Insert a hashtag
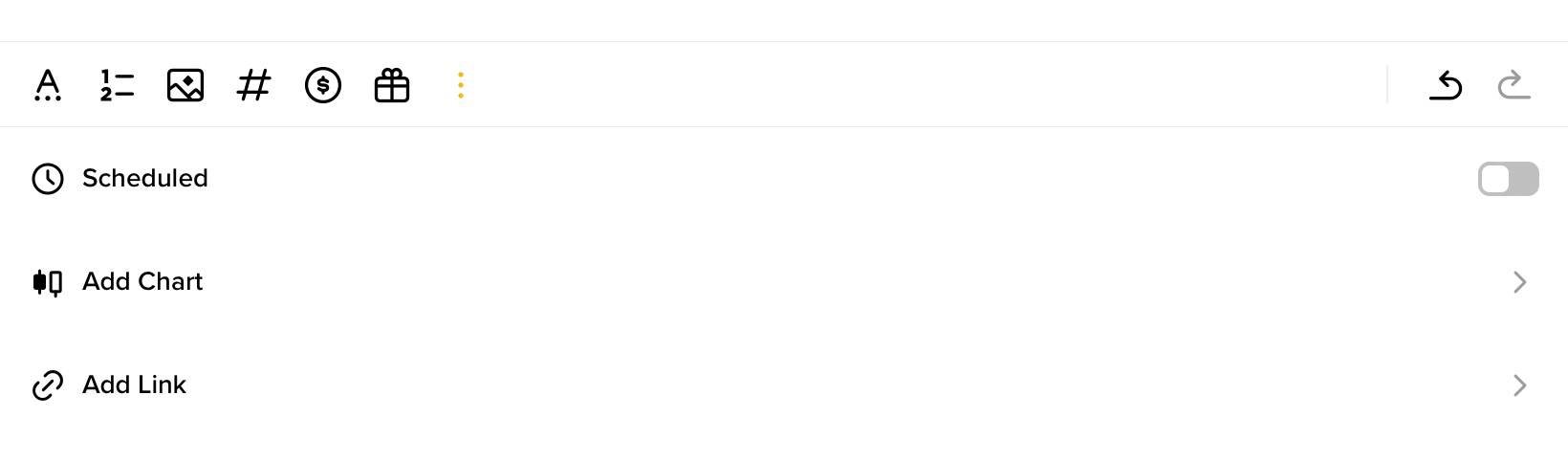The image size is (1568, 461). click(x=253, y=86)
